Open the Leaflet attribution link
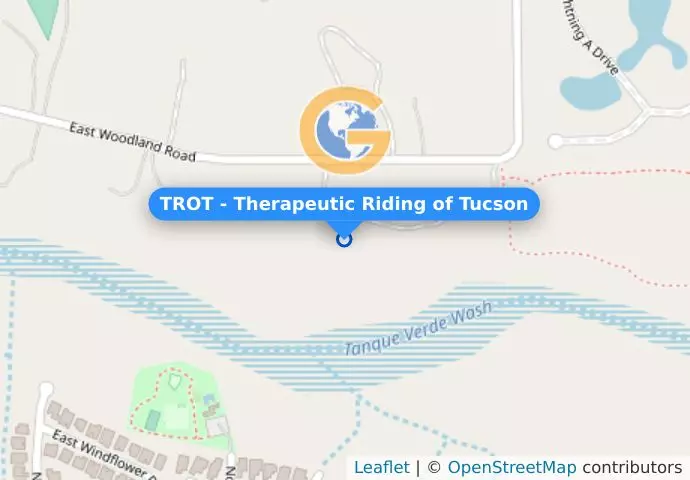Image resolution: width=690 pixels, height=480 pixels. (381, 467)
